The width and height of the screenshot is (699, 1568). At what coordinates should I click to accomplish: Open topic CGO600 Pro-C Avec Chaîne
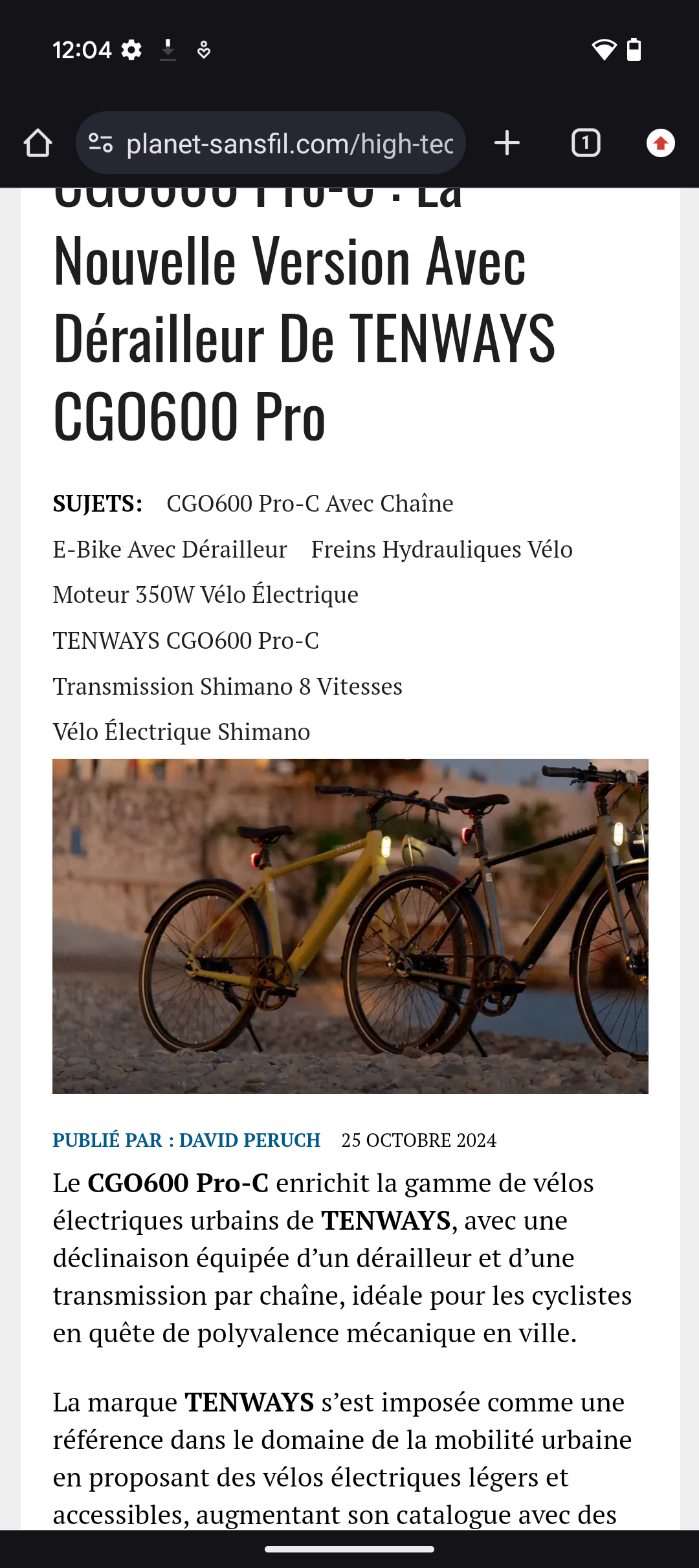point(309,503)
